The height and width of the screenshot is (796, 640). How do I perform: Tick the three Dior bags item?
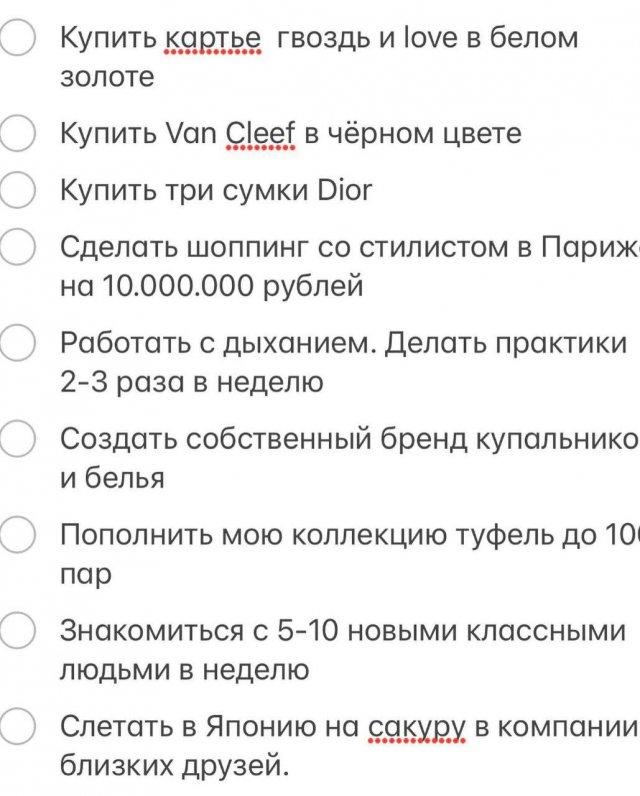click(19, 190)
